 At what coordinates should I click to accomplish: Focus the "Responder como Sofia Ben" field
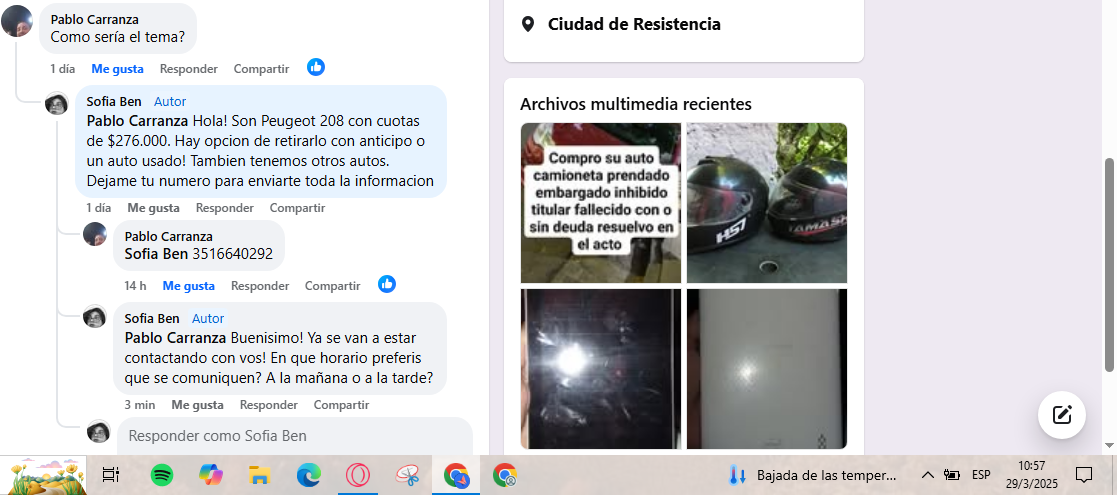295,436
